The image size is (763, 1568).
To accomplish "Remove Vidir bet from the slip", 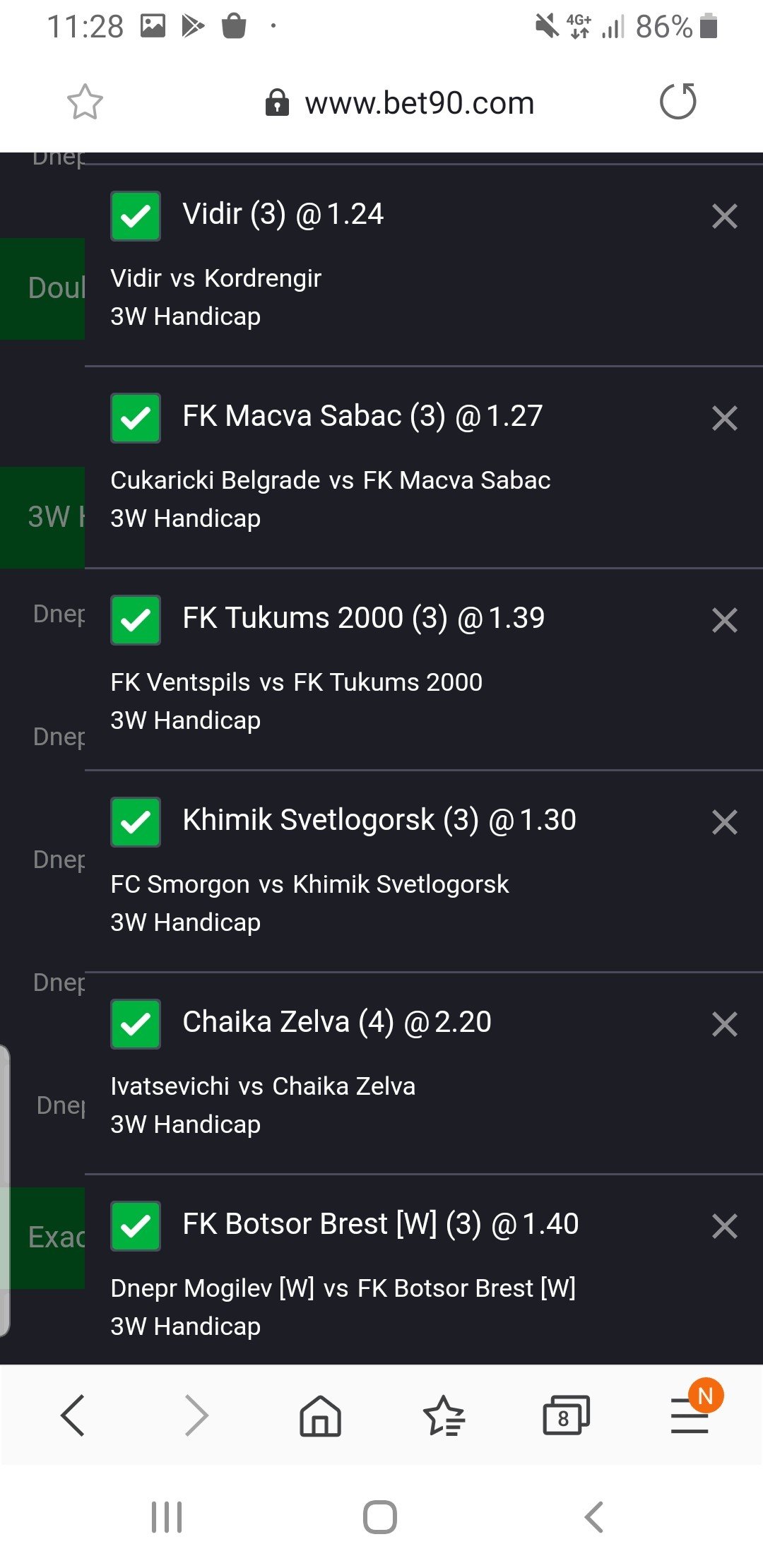I will (x=724, y=216).
